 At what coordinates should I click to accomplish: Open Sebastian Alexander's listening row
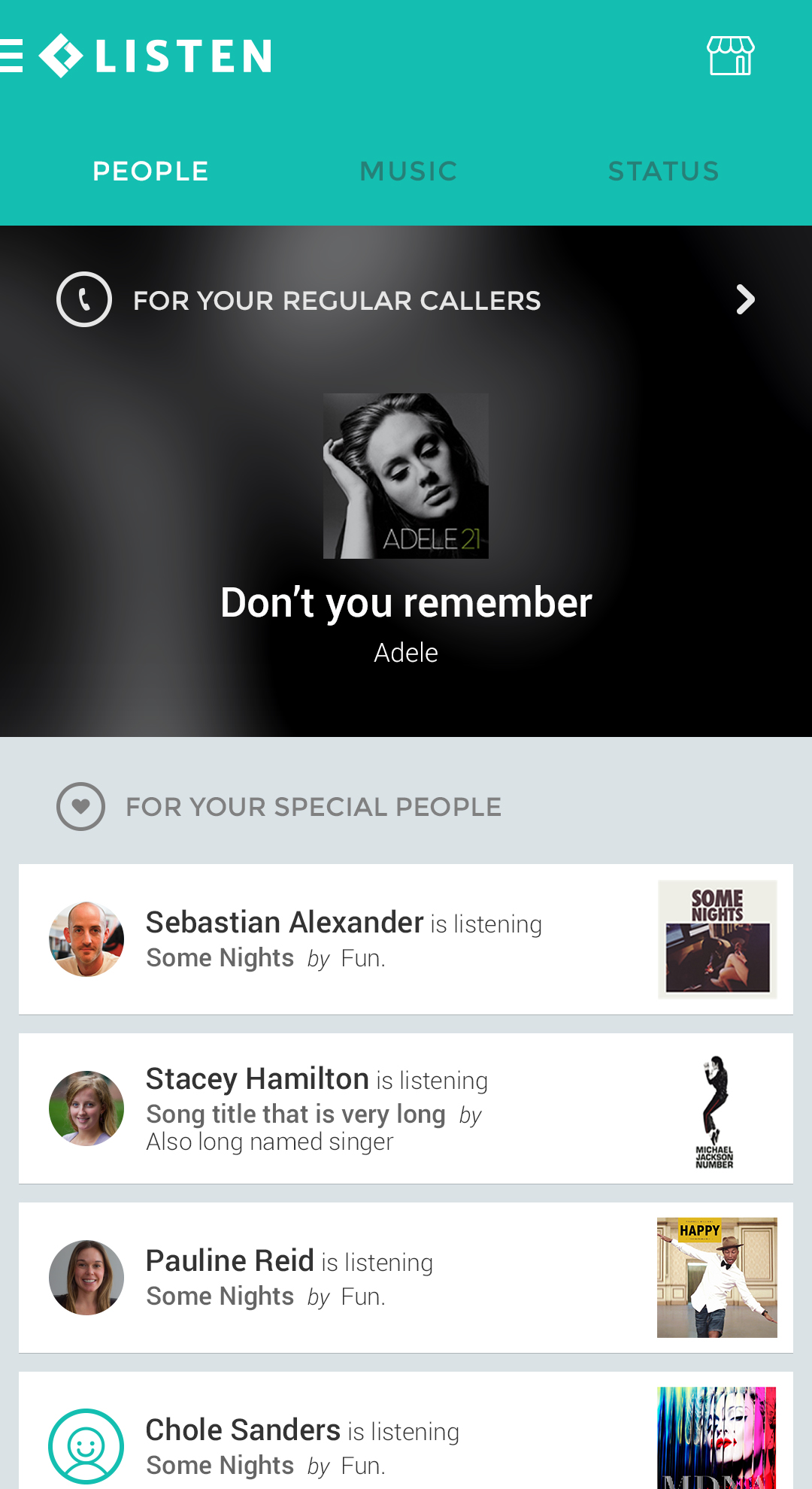point(406,939)
